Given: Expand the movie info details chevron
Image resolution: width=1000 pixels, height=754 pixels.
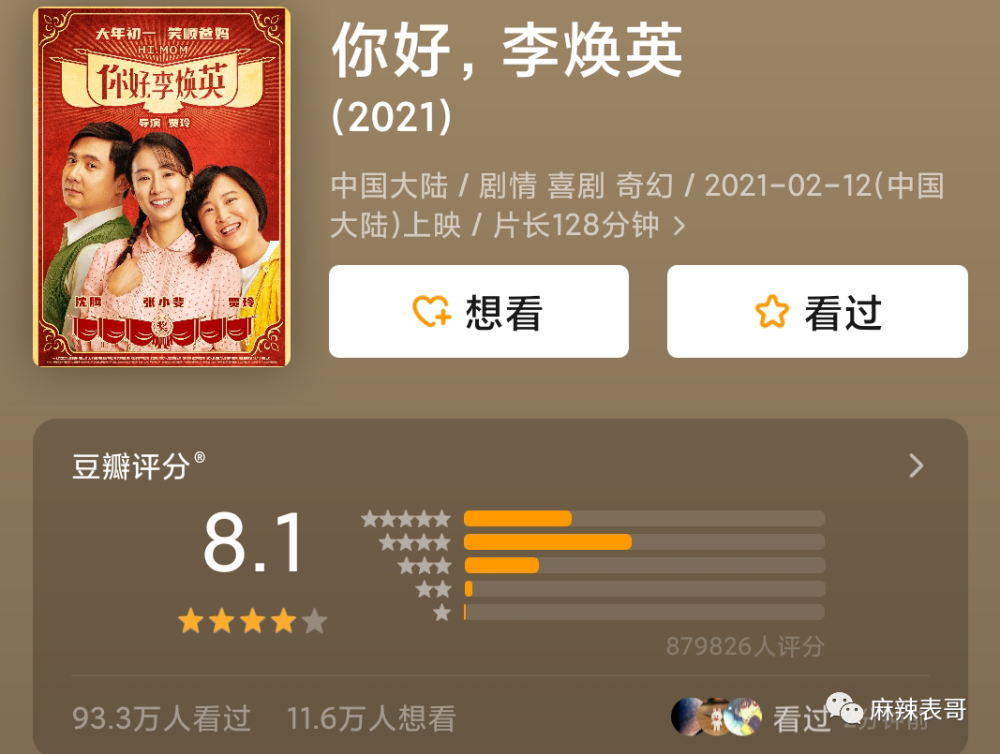Looking at the screenshot, I should (680, 226).
